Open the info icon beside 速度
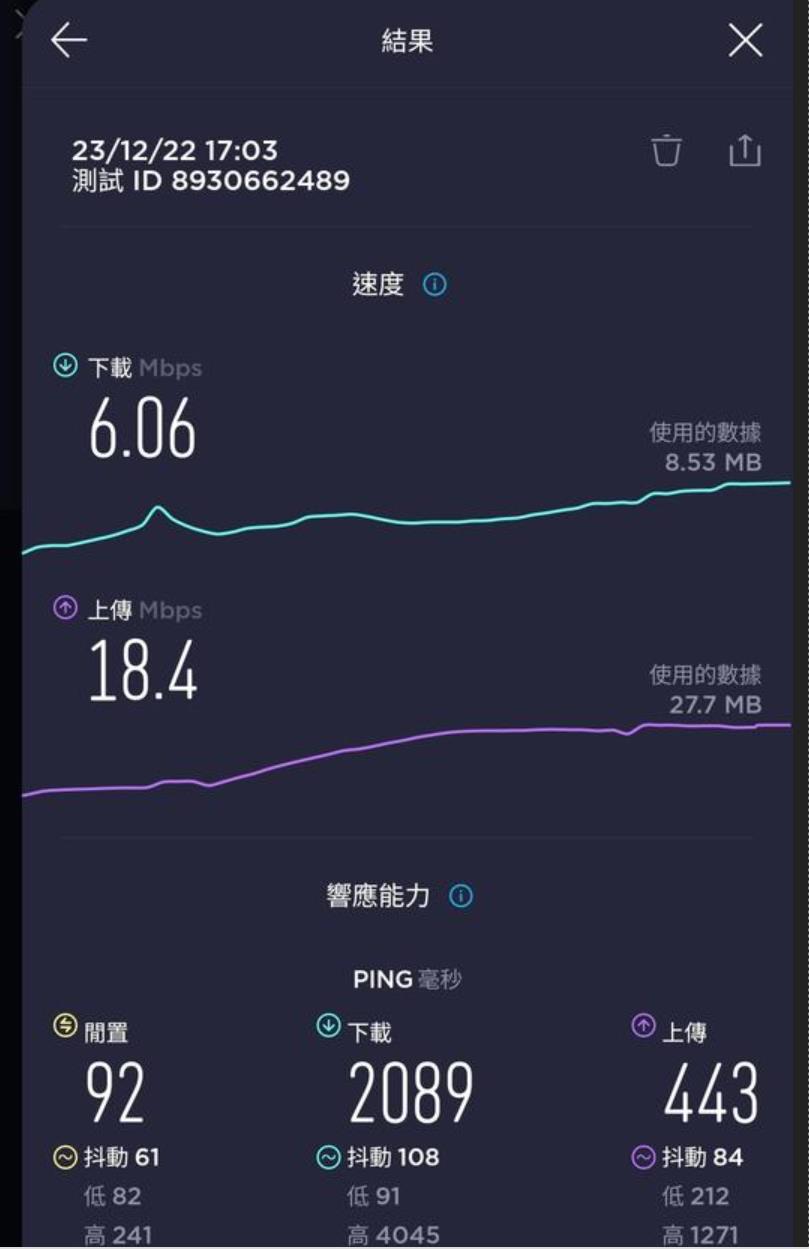 435,285
